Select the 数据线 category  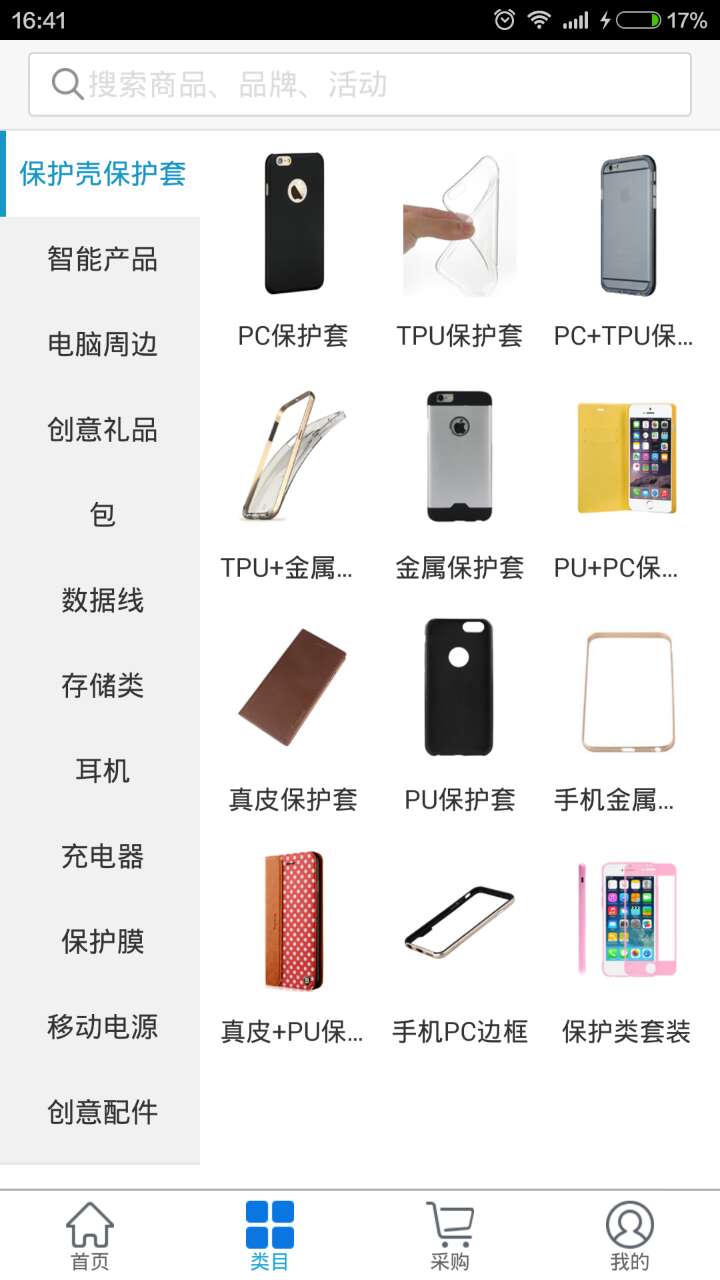click(102, 601)
